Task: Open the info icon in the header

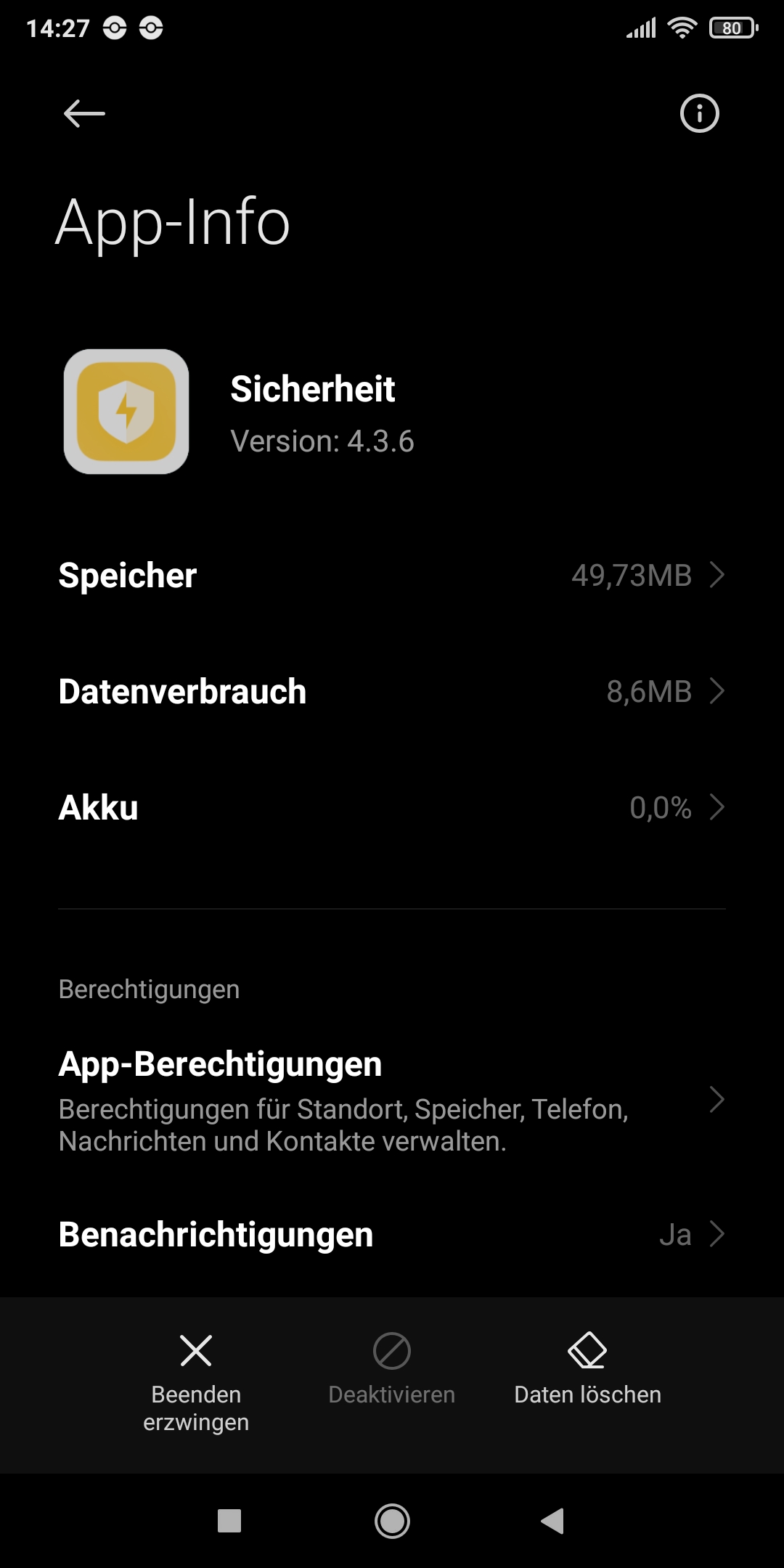Action: (699, 114)
